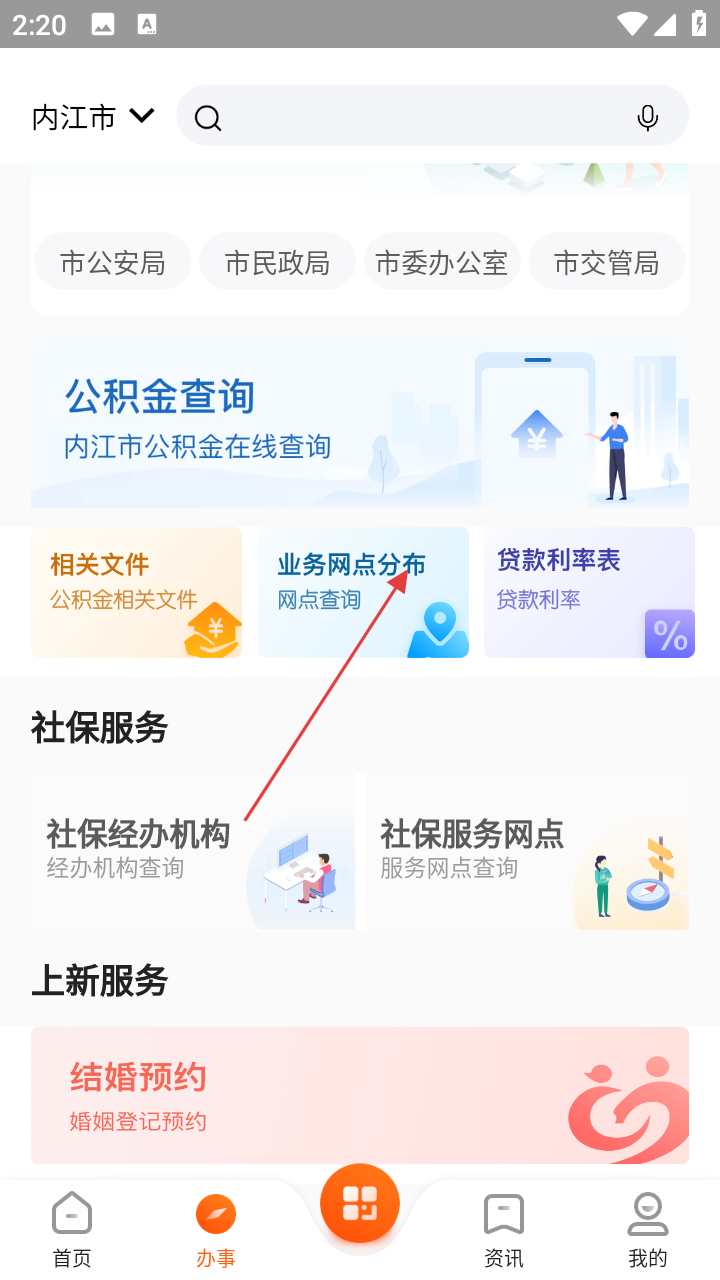Select the 市民政局 chip
Viewport: 720px width, 1280px height.
[x=277, y=263]
